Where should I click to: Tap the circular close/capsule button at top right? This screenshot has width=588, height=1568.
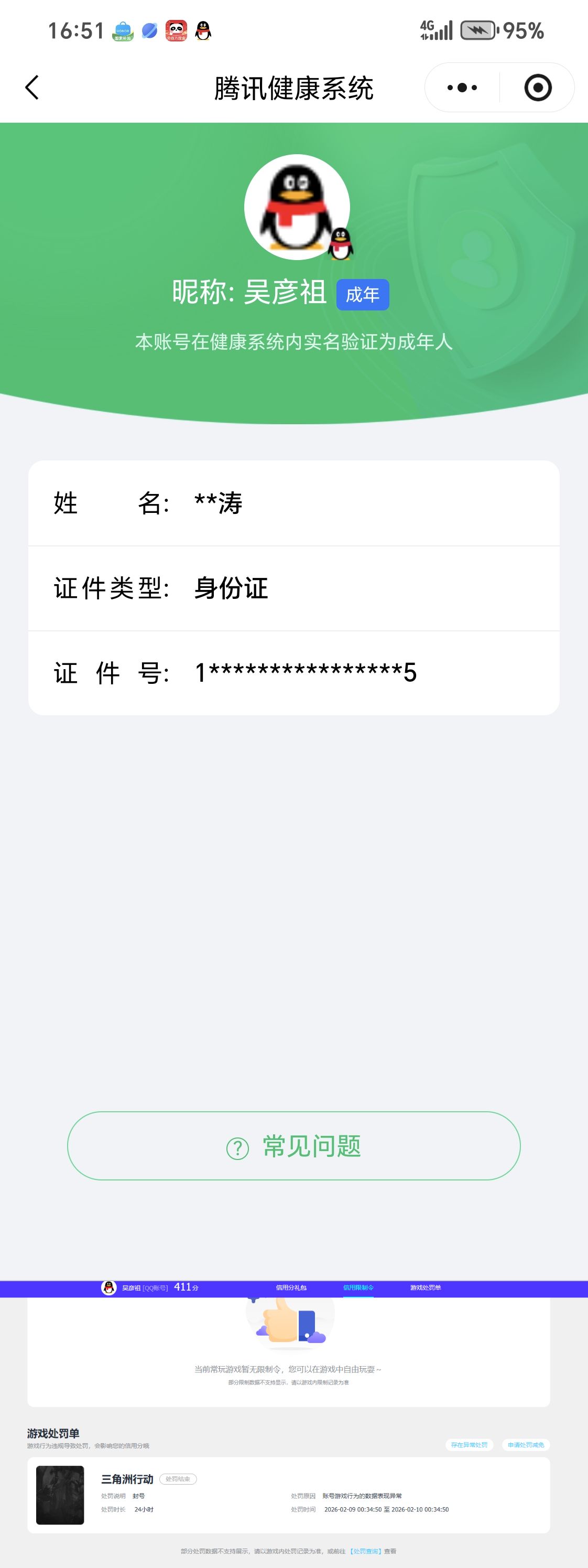coord(538,87)
